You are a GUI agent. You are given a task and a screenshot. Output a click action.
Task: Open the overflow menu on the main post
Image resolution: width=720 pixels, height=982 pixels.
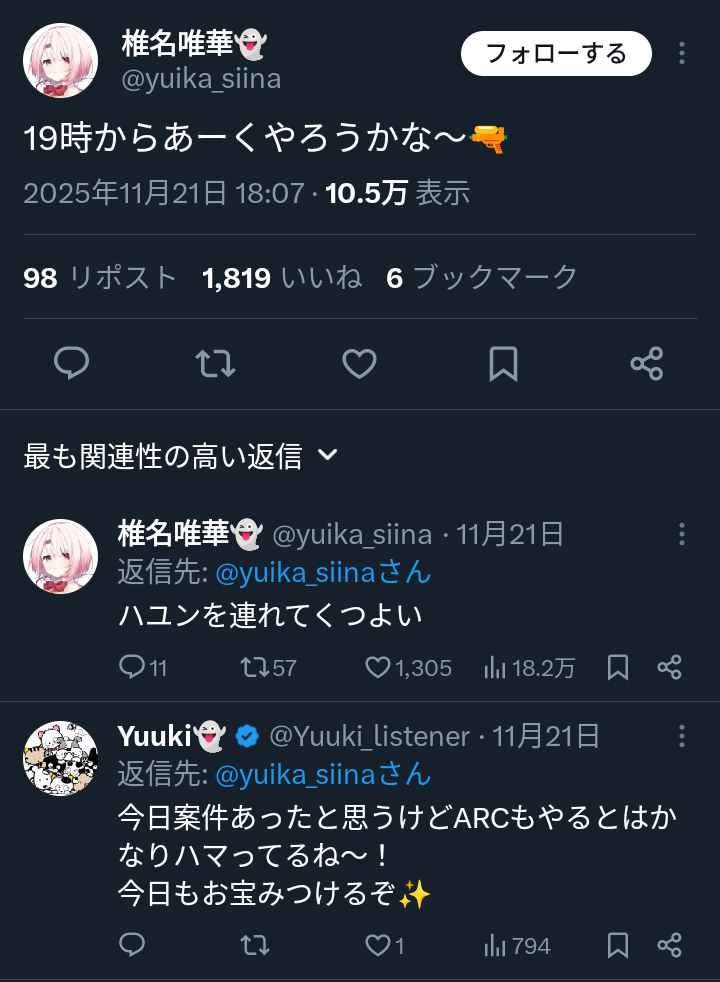click(x=682, y=53)
